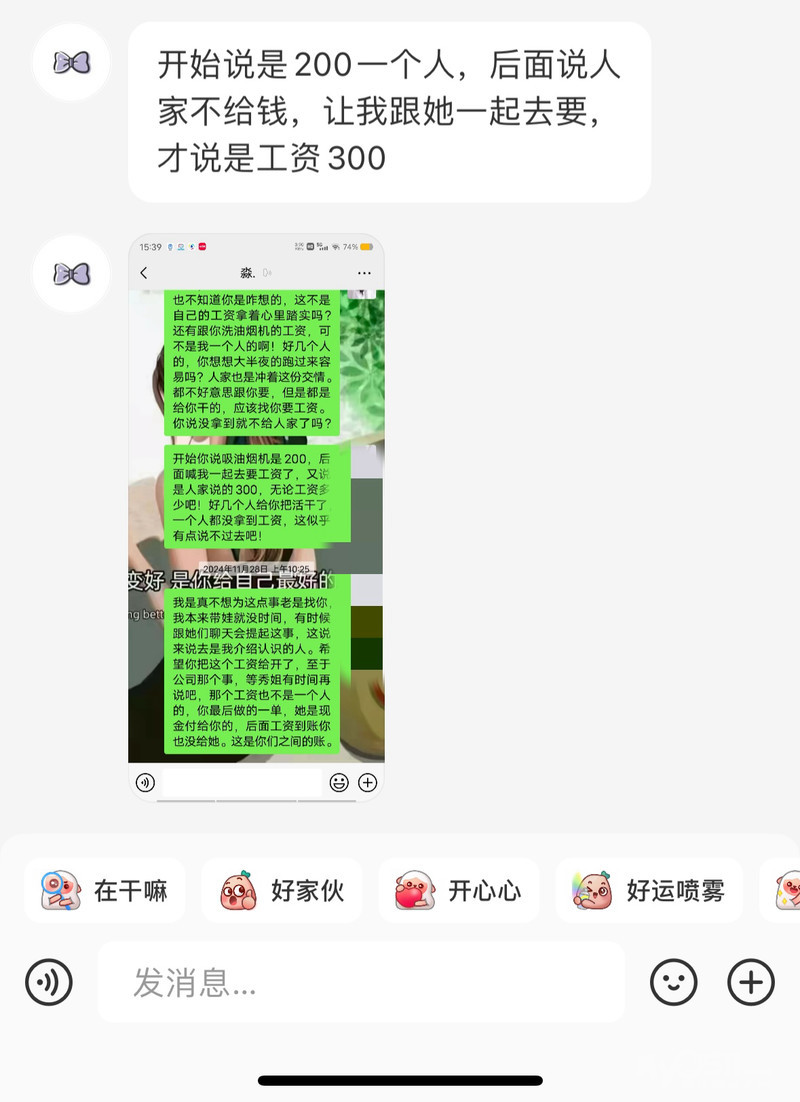Screen dimensions: 800x1102
Task: Open the emoji picker
Action: click(x=673, y=982)
